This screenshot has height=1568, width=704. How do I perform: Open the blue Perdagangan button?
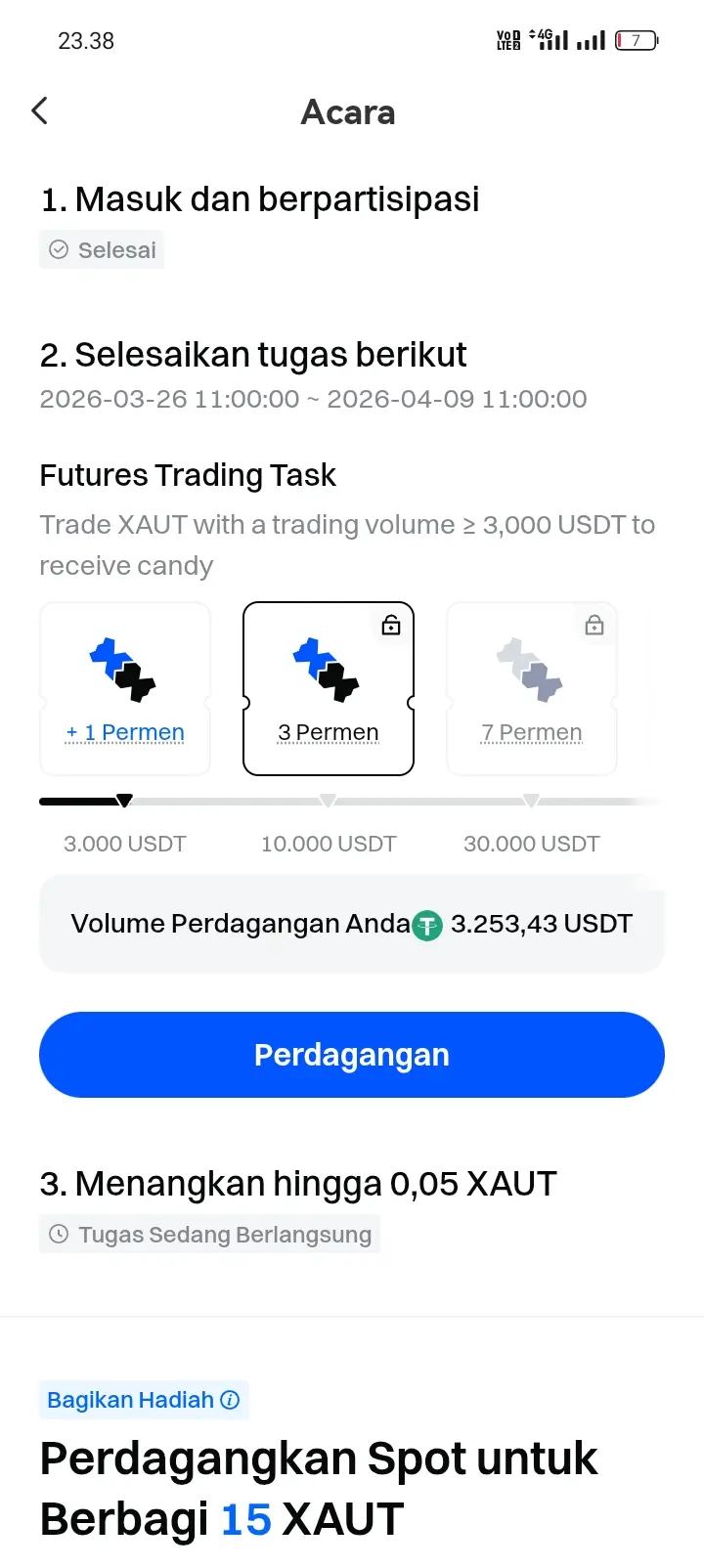[x=352, y=1055]
